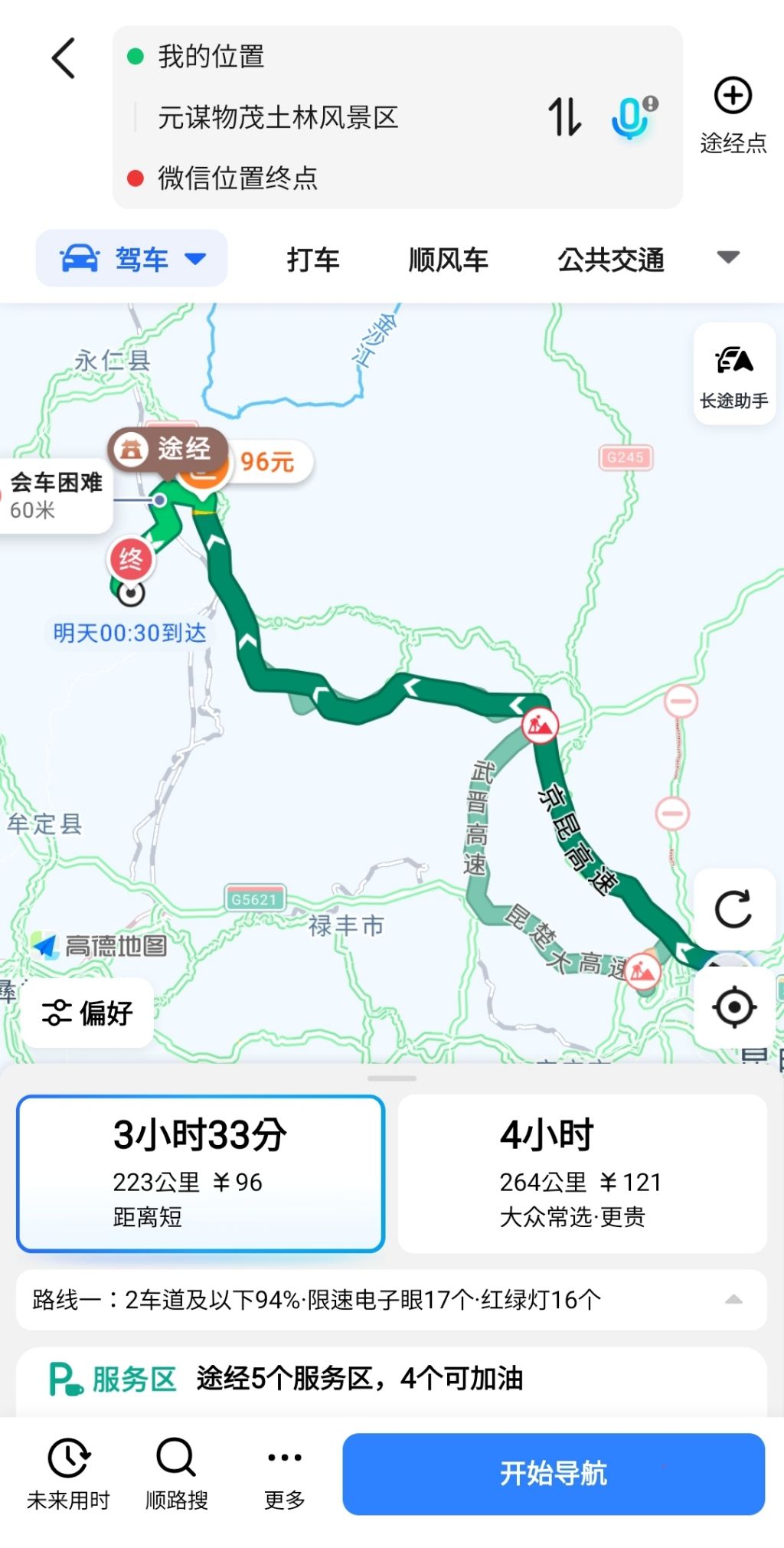Image resolution: width=784 pixels, height=1548 pixels.
Task: Recenter map to my location
Action: [x=733, y=1007]
